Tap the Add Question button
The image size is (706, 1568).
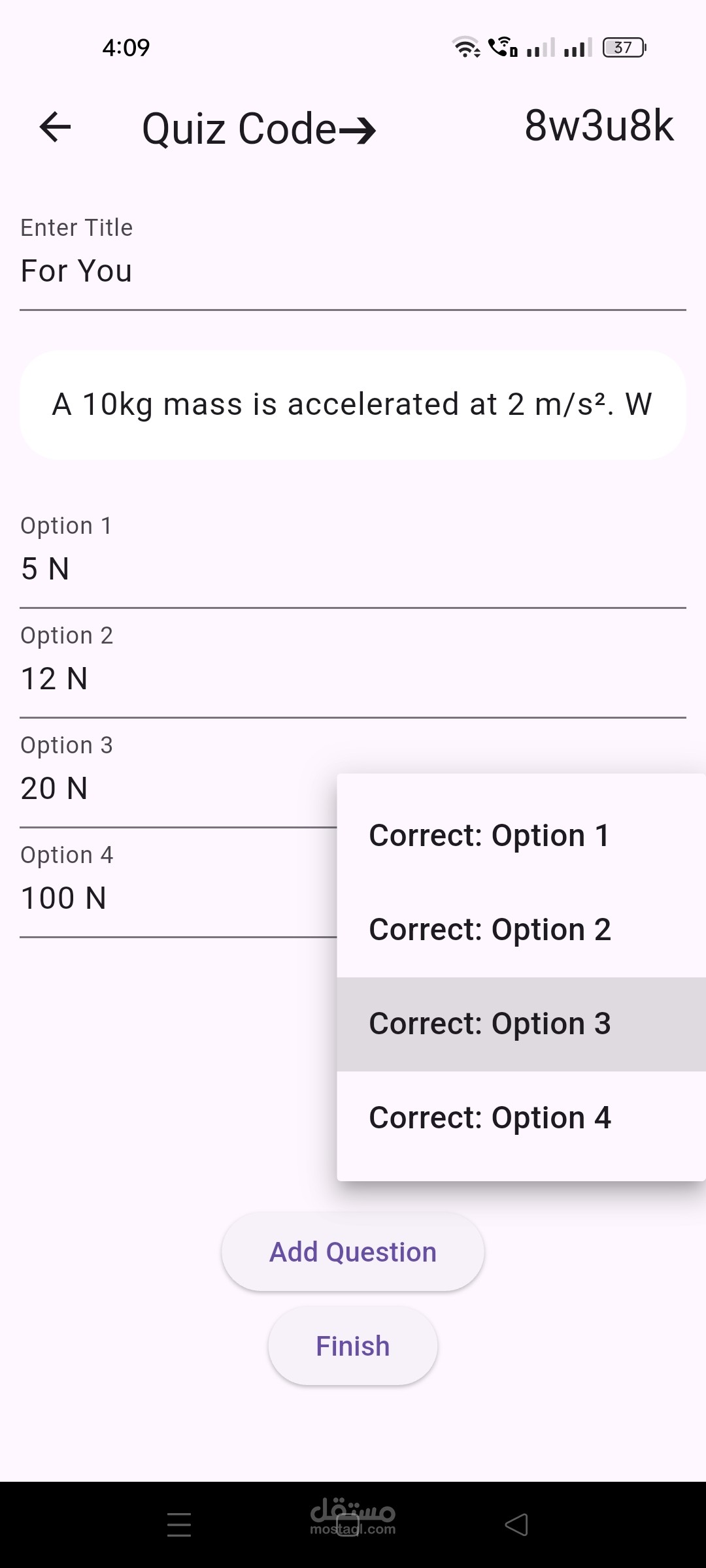[353, 1252]
